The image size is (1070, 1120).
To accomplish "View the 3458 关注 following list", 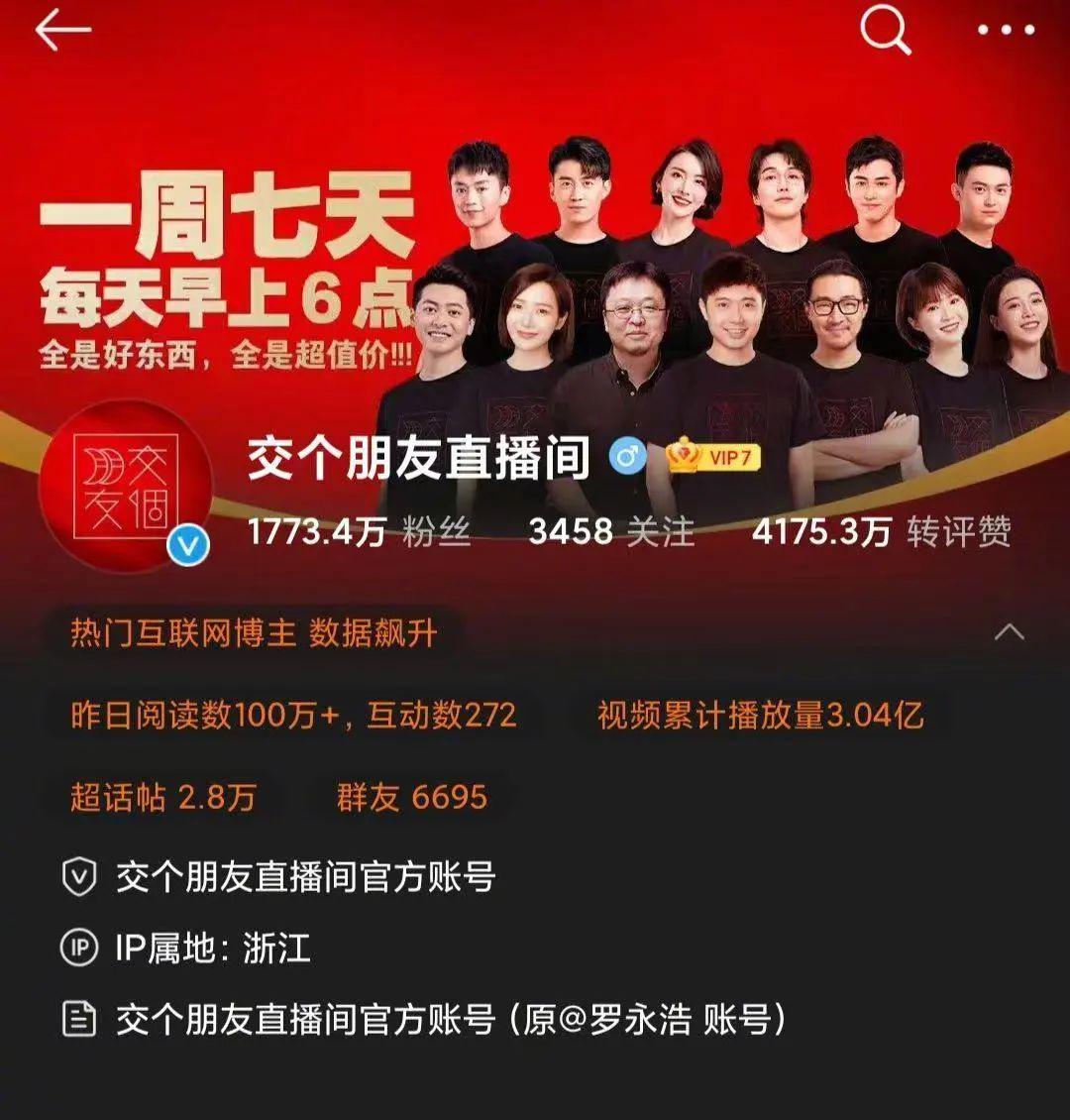I will point(611,532).
